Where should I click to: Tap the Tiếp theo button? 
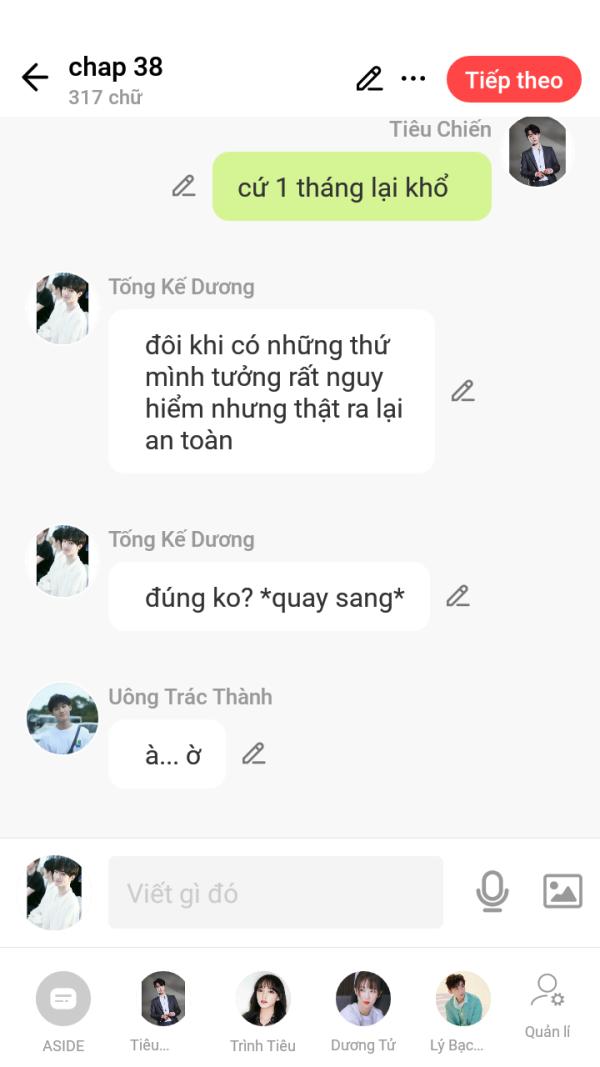click(x=514, y=80)
